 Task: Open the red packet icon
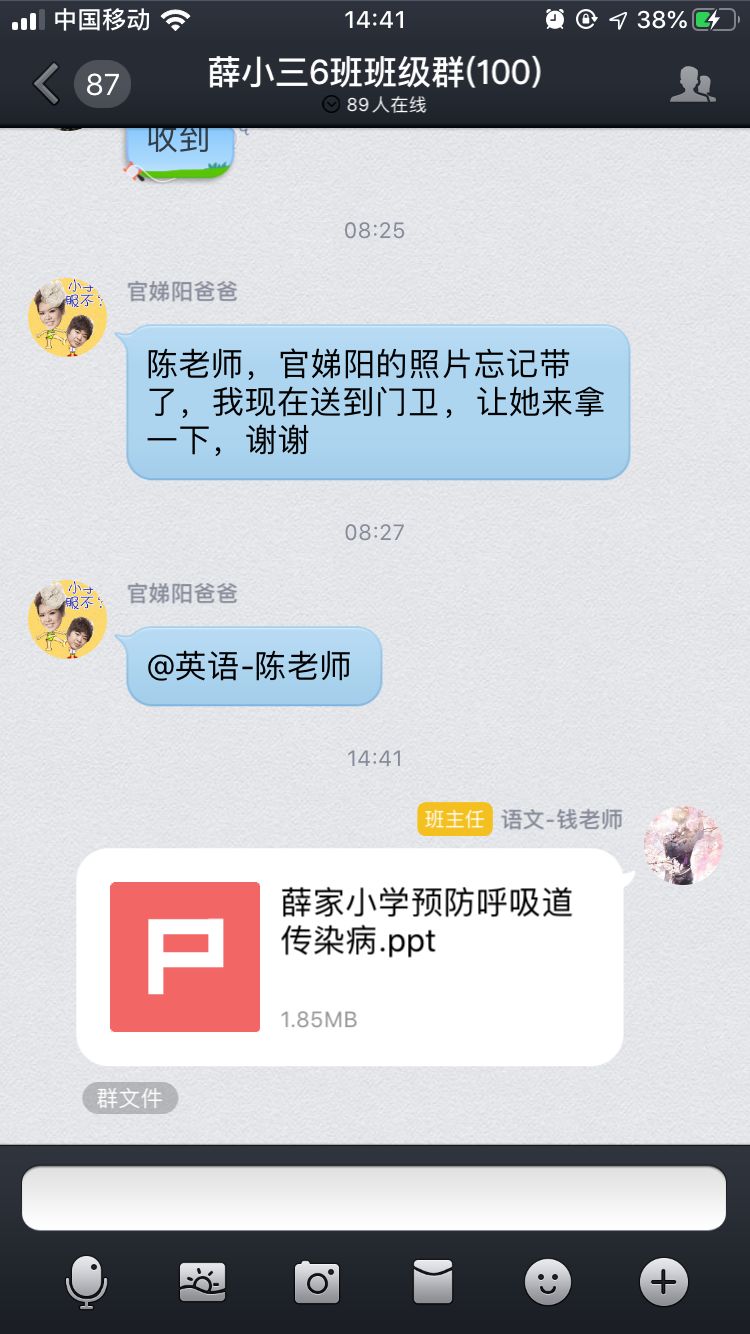pyautogui.click(x=433, y=1282)
